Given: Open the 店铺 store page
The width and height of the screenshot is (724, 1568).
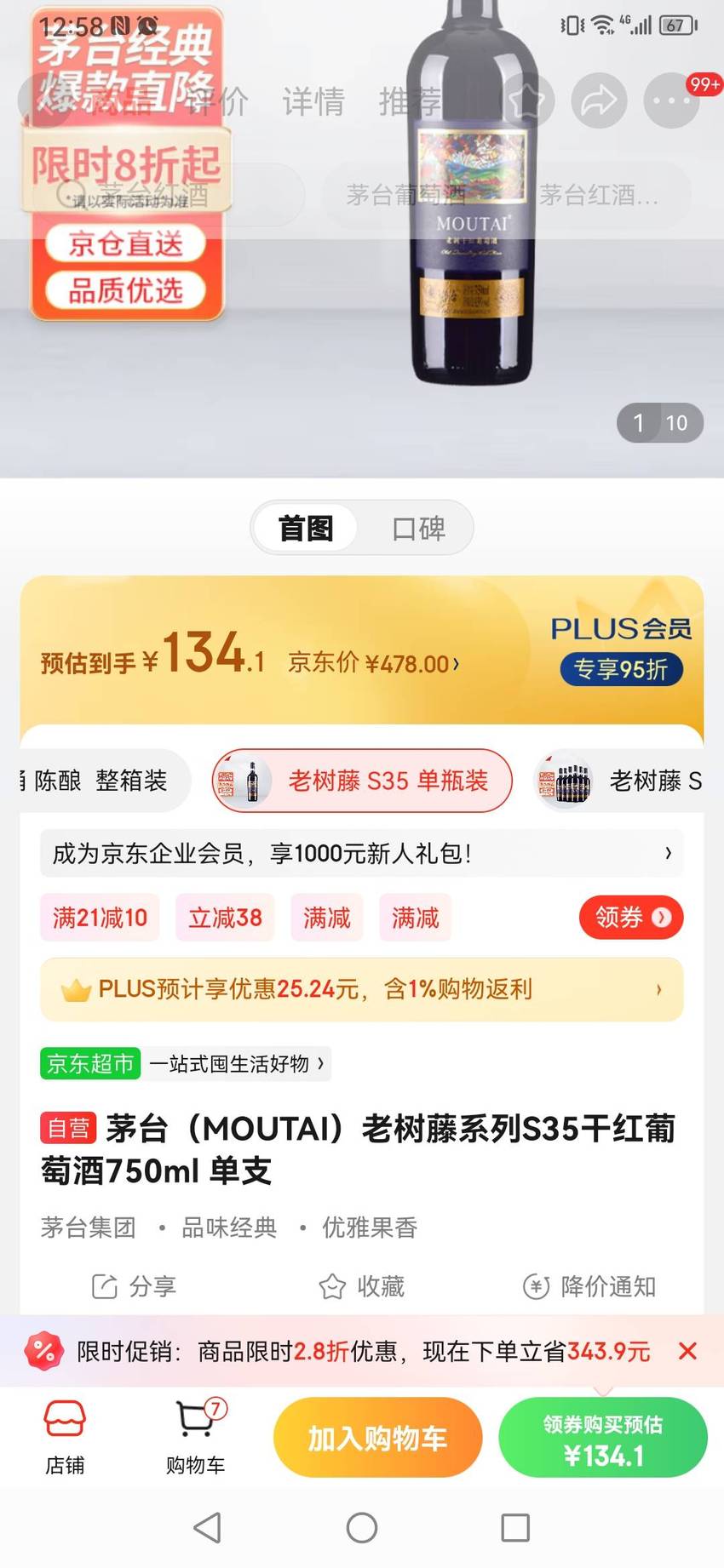Looking at the screenshot, I should 65,1438.
